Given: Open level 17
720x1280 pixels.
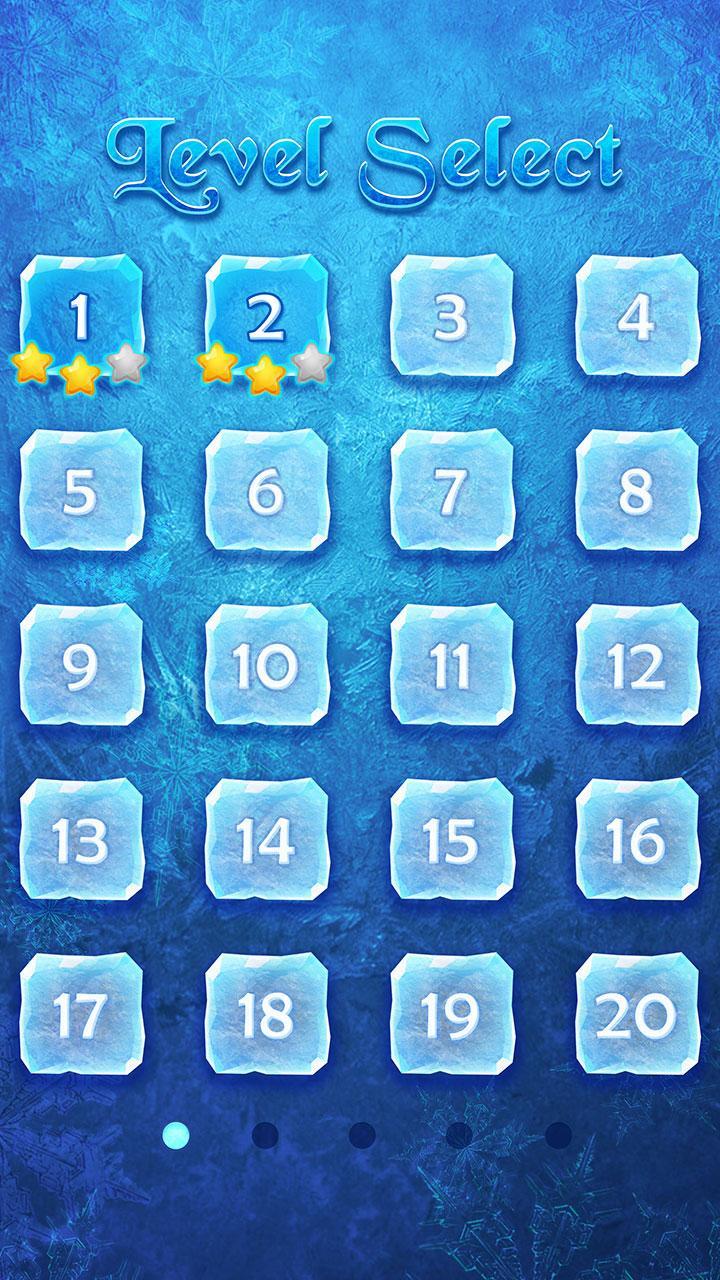Looking at the screenshot, I should point(81,1015).
